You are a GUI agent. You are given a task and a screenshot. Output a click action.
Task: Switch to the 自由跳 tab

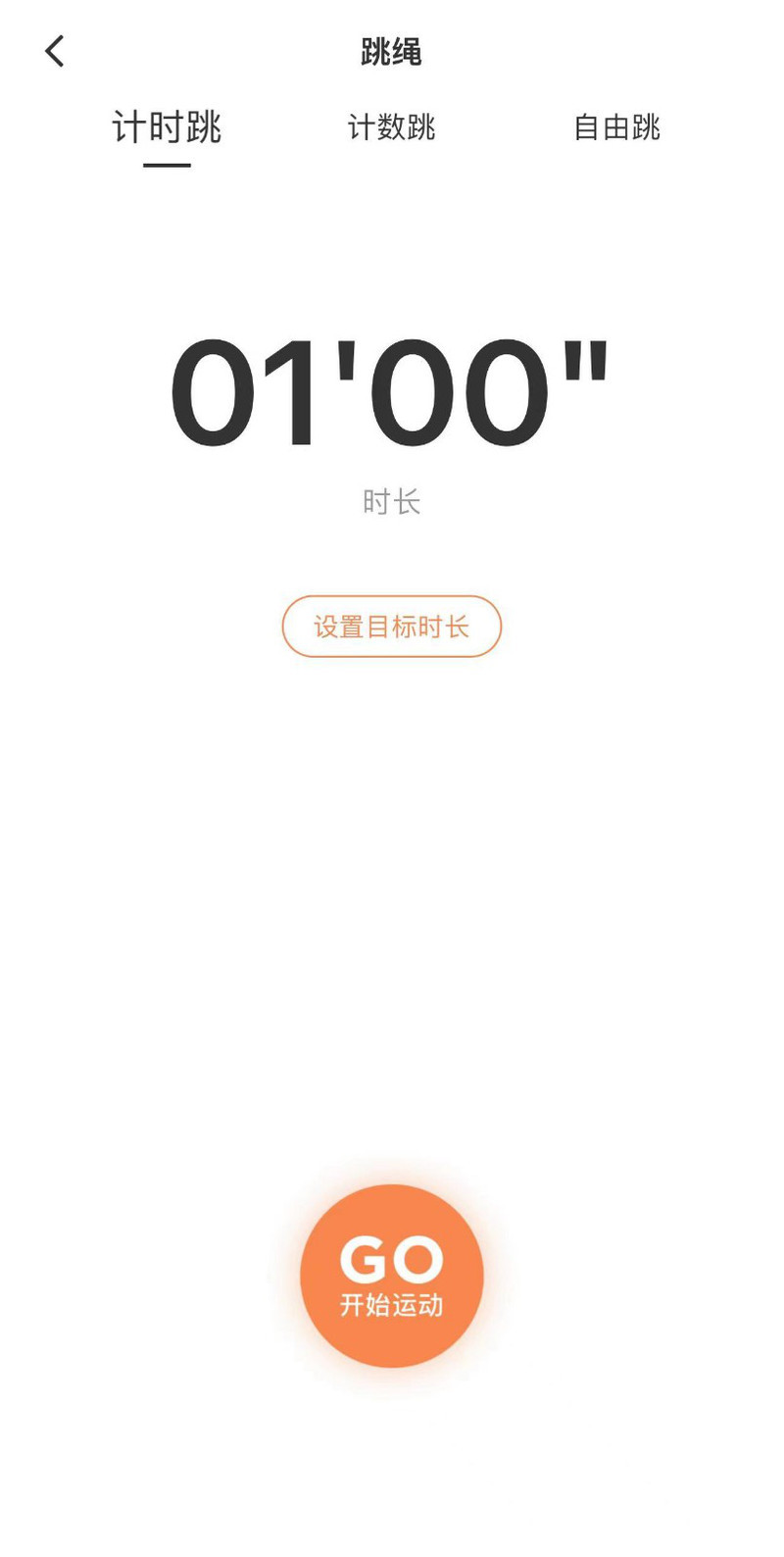[616, 128]
